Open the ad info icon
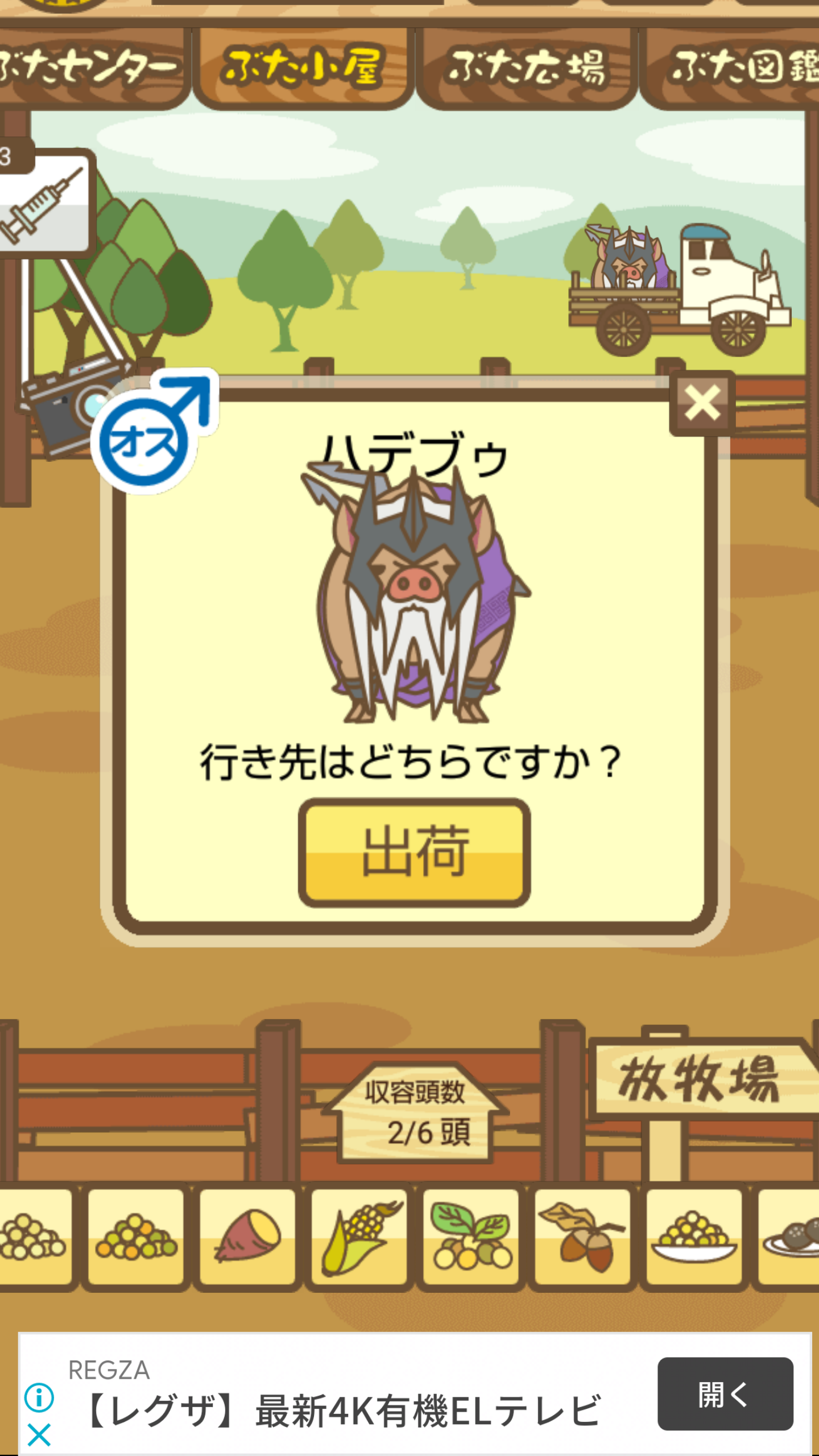Image resolution: width=819 pixels, height=1456 pixels. (x=39, y=1397)
